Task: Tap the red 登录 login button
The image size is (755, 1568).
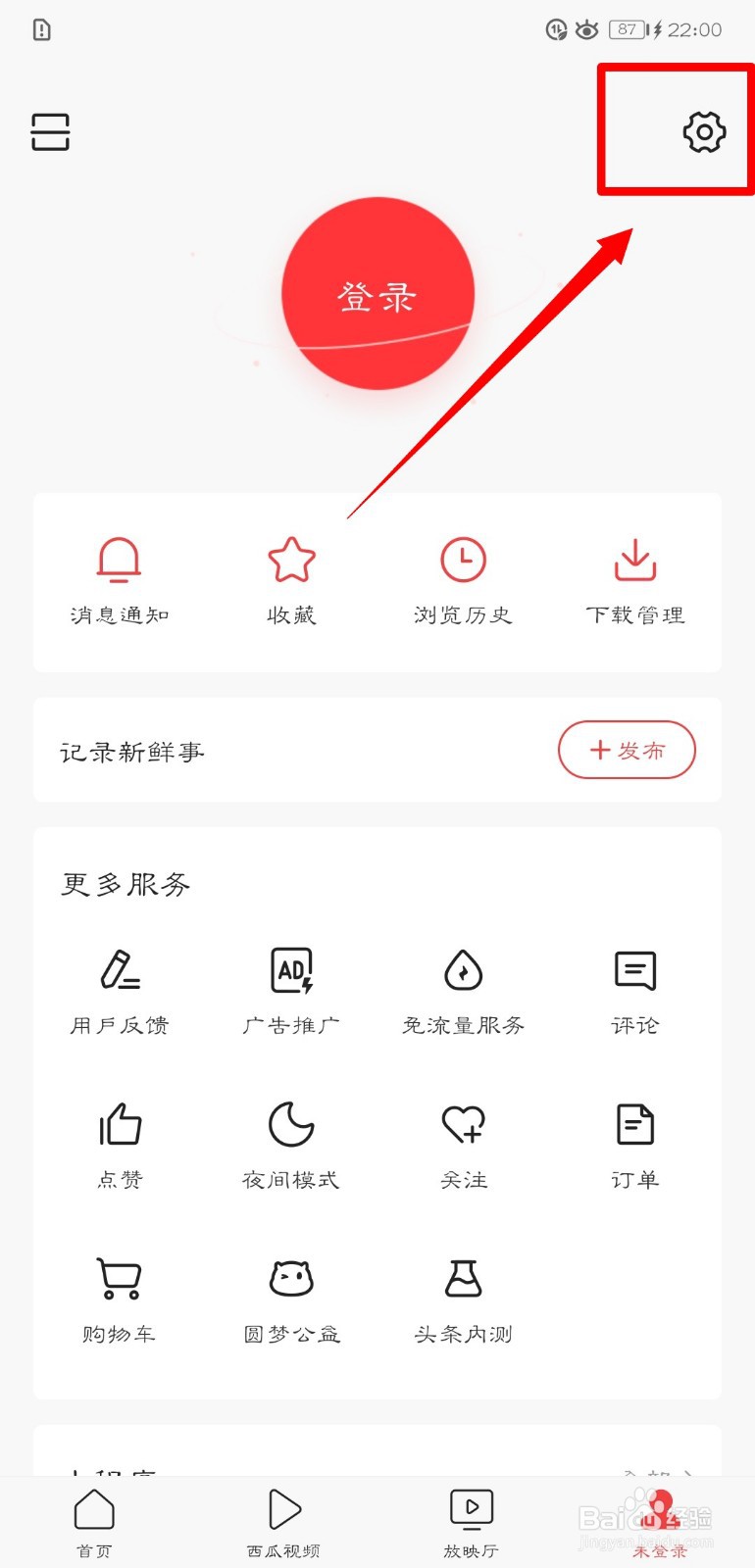Action: click(x=378, y=294)
